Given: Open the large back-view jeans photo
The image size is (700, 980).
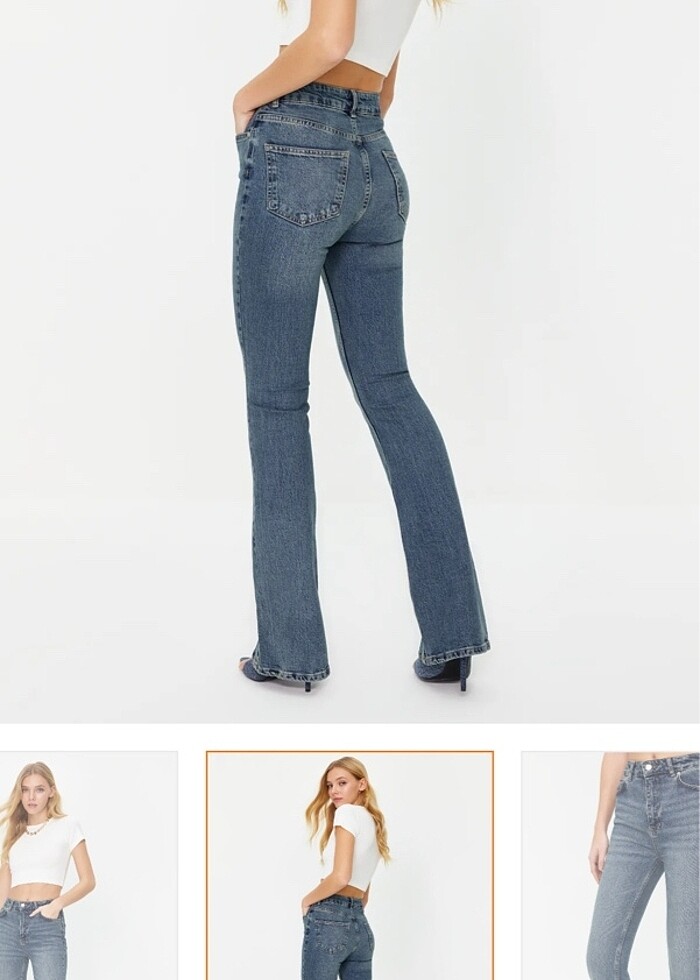Looking at the screenshot, I should click(350, 360).
